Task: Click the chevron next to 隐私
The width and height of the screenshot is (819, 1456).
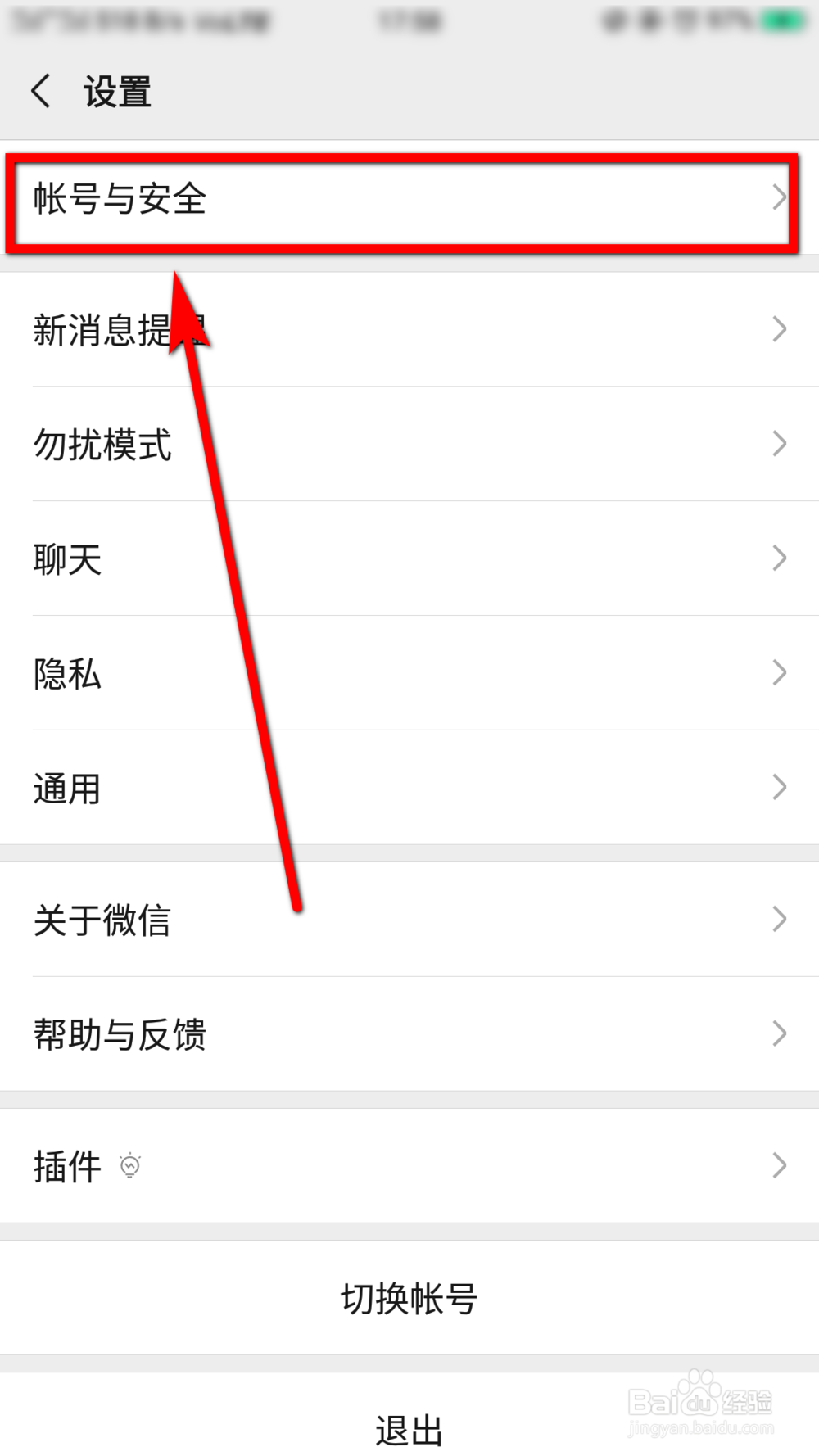Action: point(778,672)
